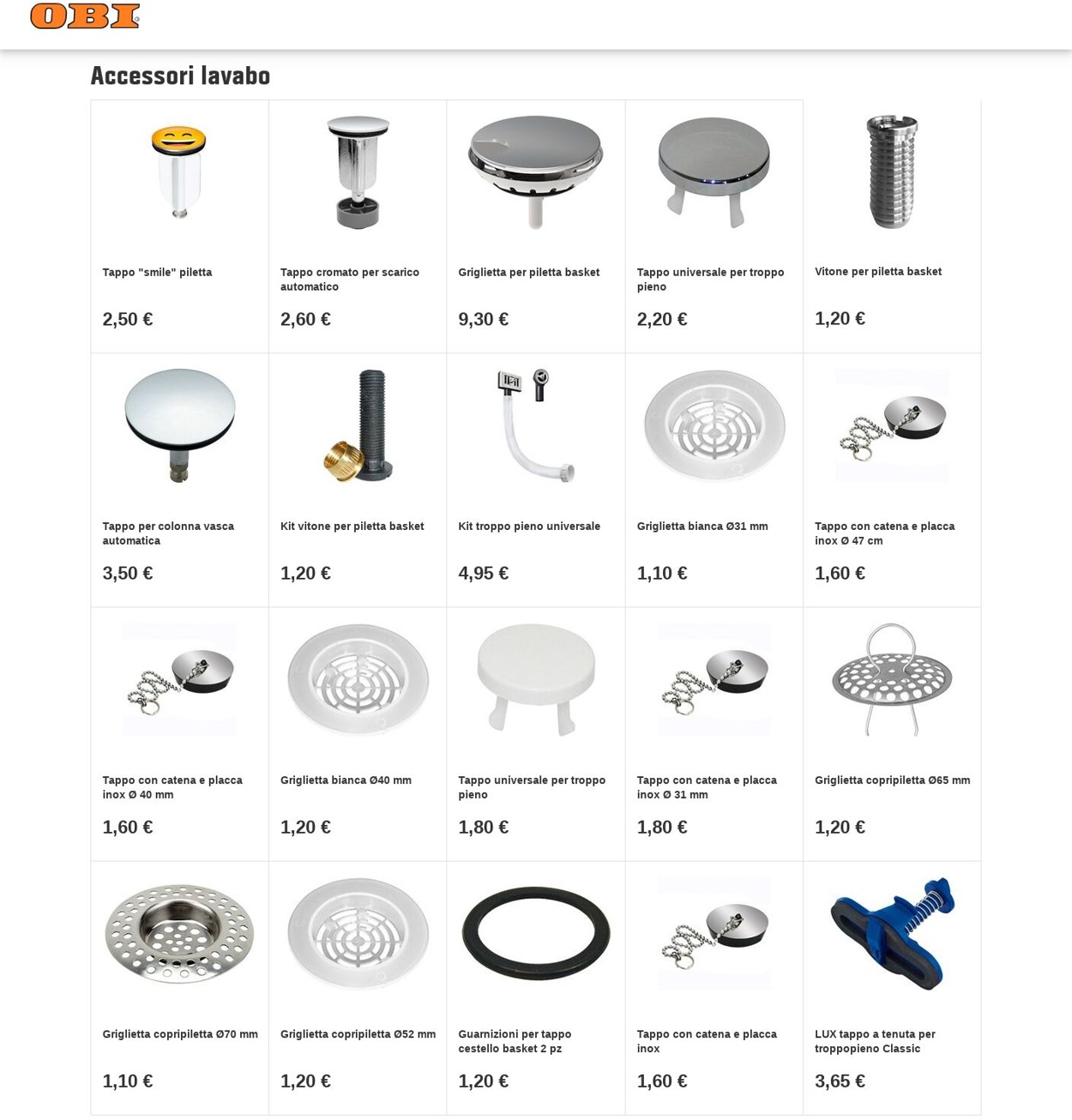Image resolution: width=1072 pixels, height=1120 pixels.
Task: Select Griglietta bianca Ø31 mm
Action: point(714,426)
